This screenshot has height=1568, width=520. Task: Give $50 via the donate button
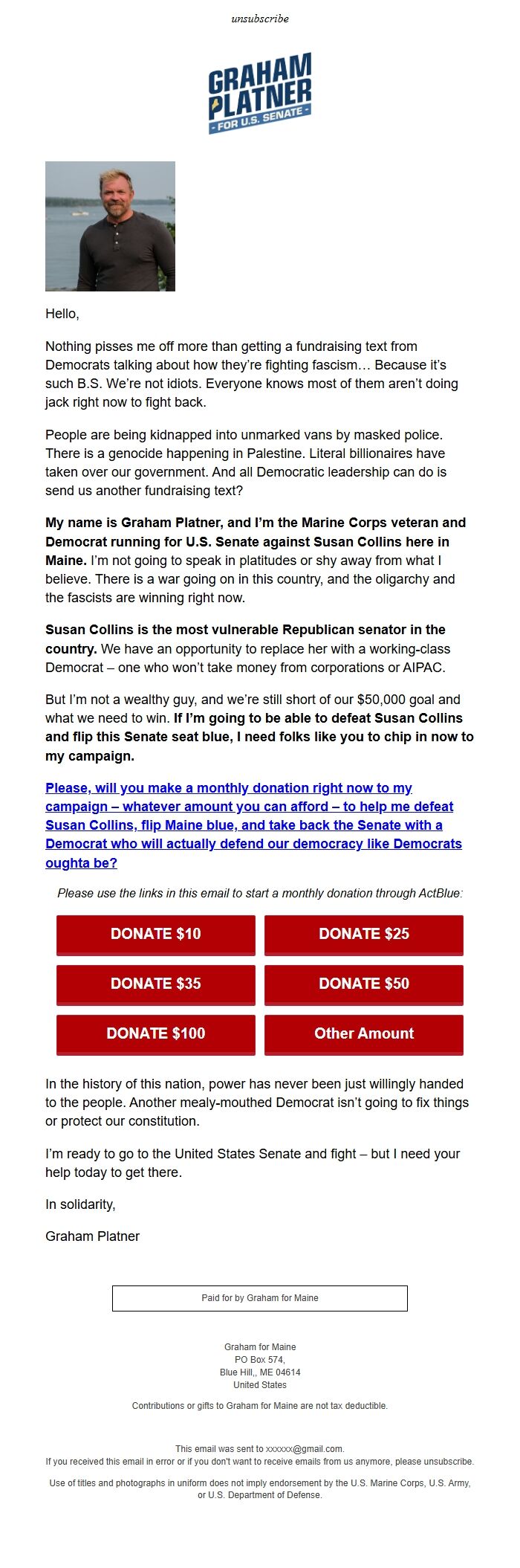point(364,984)
